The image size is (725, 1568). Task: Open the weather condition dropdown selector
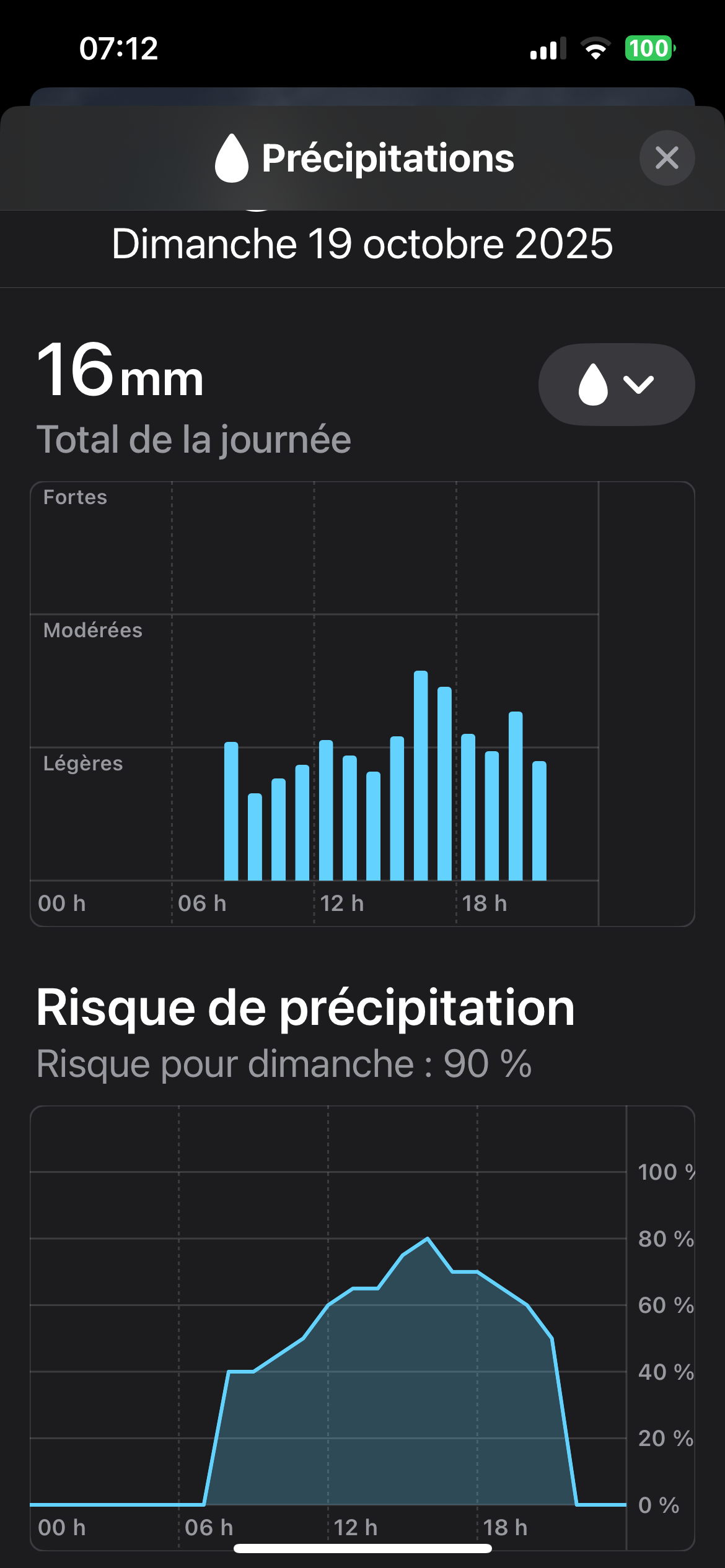(616, 385)
